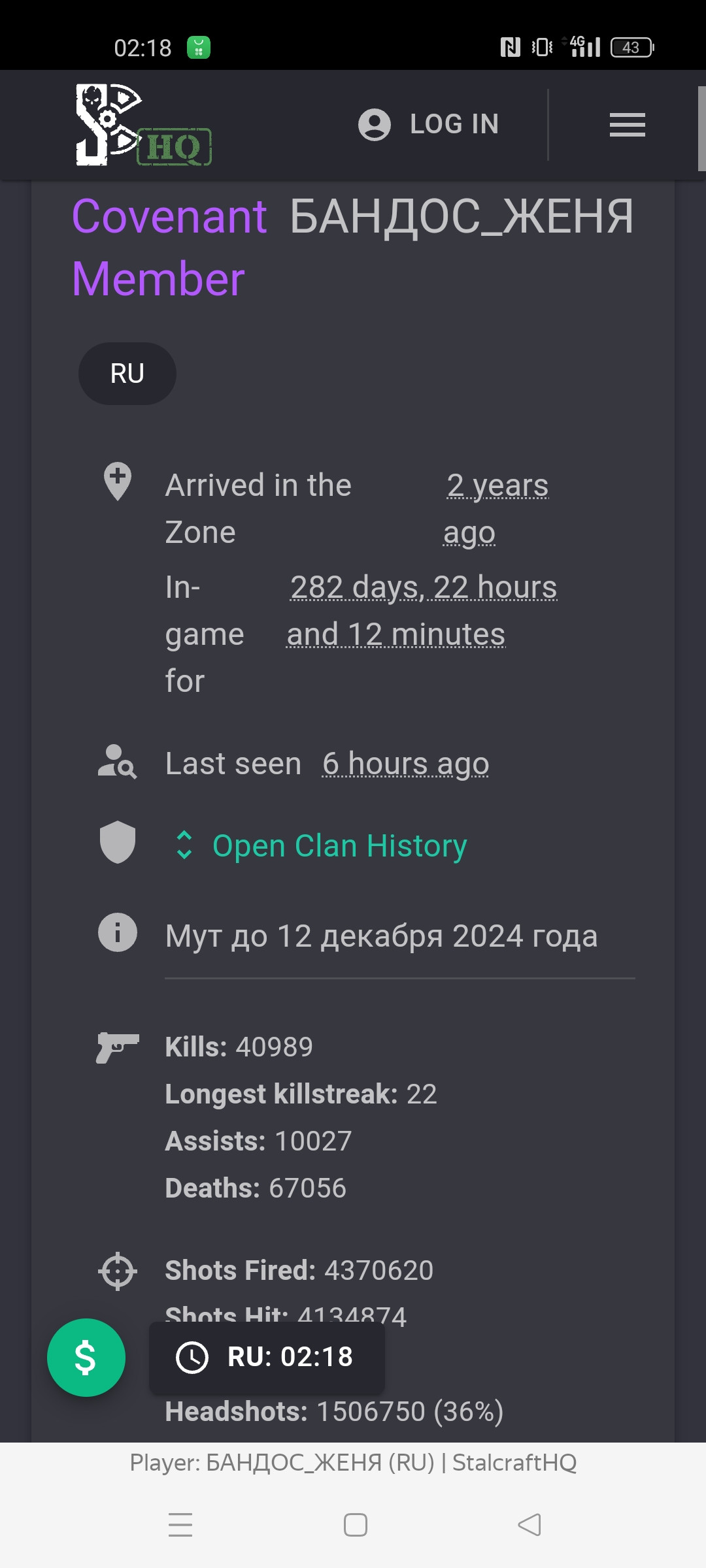Tap the in-game time of 282 days
706x1568 pixels.
tap(422, 611)
